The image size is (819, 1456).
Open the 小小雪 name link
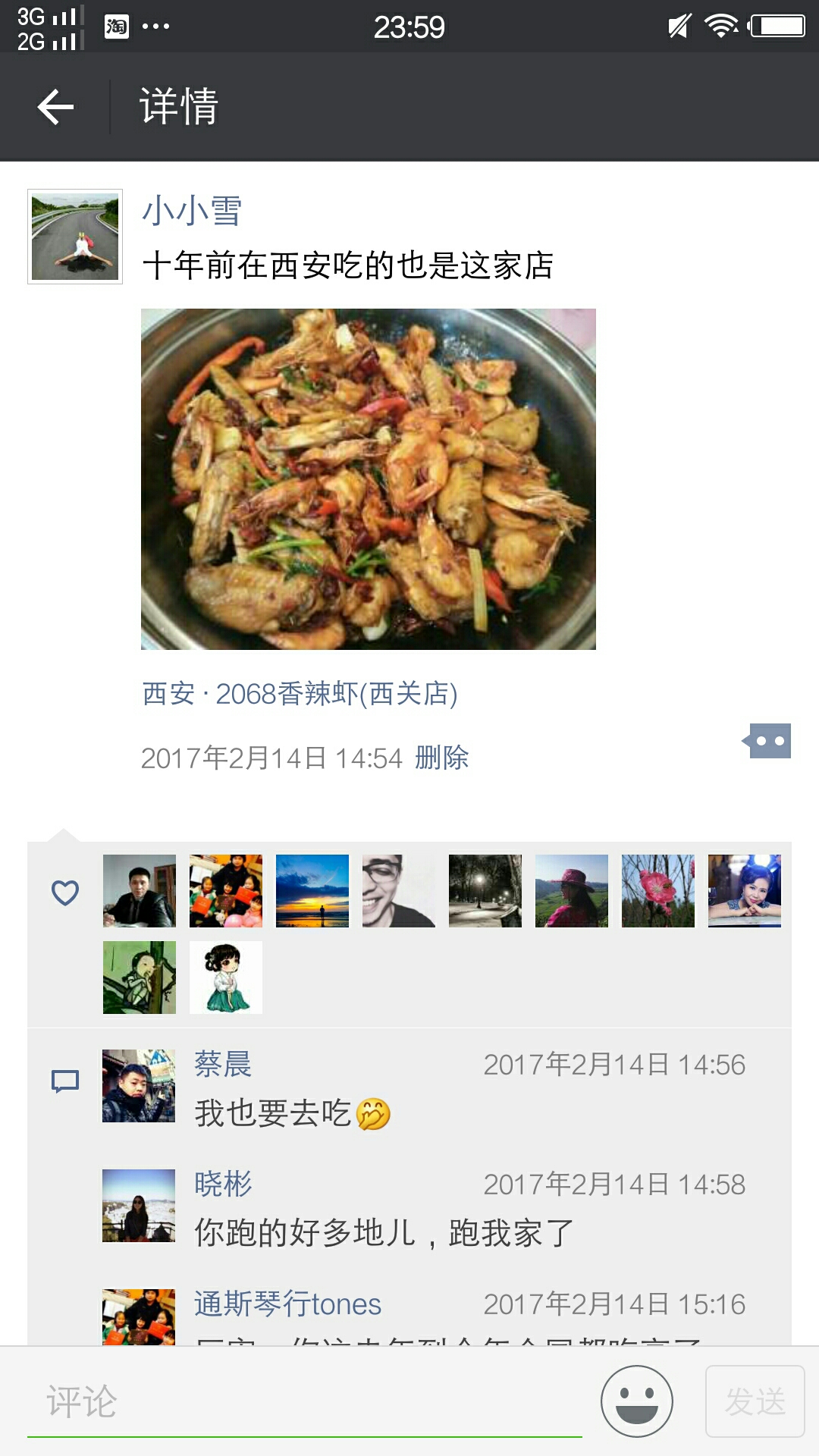point(192,210)
